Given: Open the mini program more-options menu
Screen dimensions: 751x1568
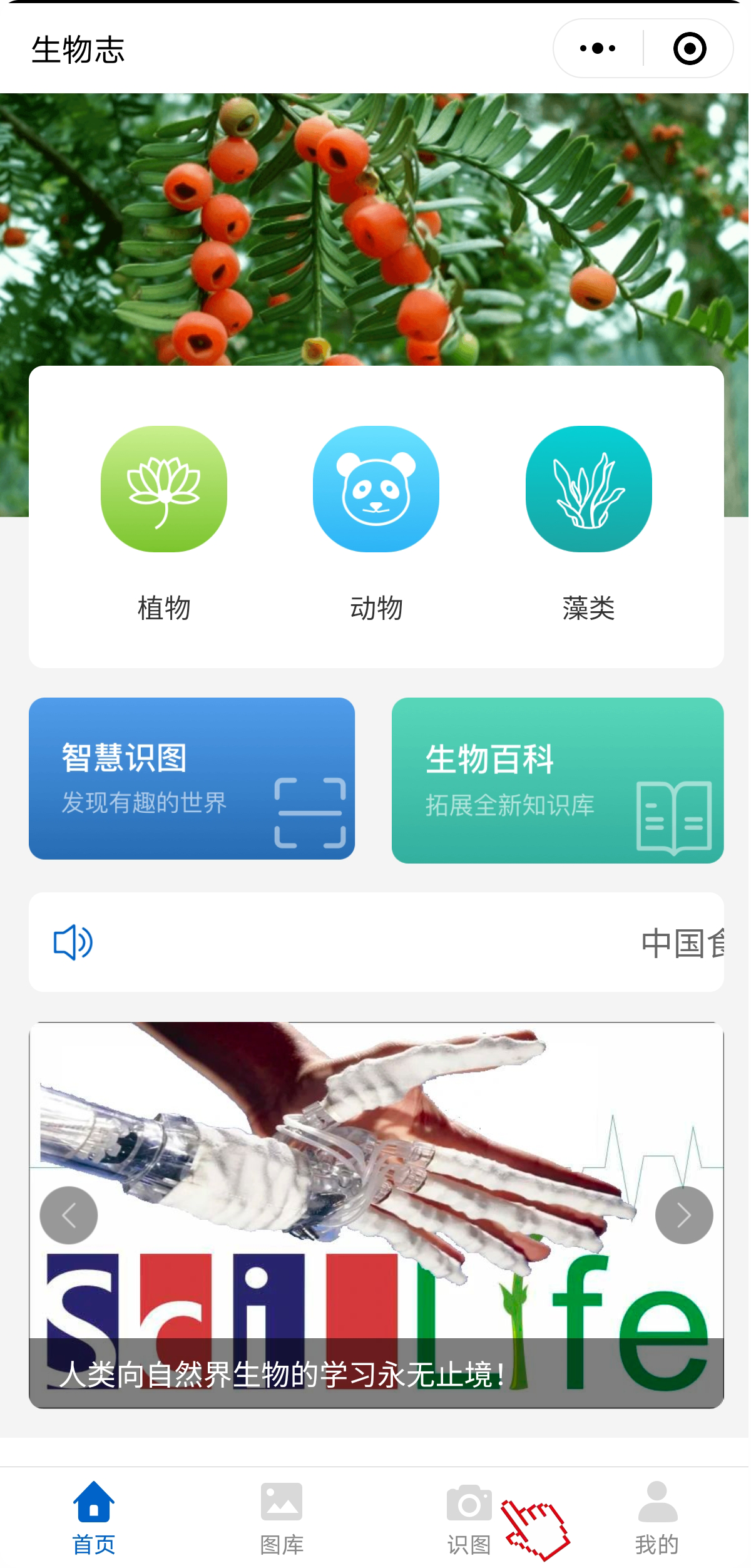Looking at the screenshot, I should [x=598, y=48].
